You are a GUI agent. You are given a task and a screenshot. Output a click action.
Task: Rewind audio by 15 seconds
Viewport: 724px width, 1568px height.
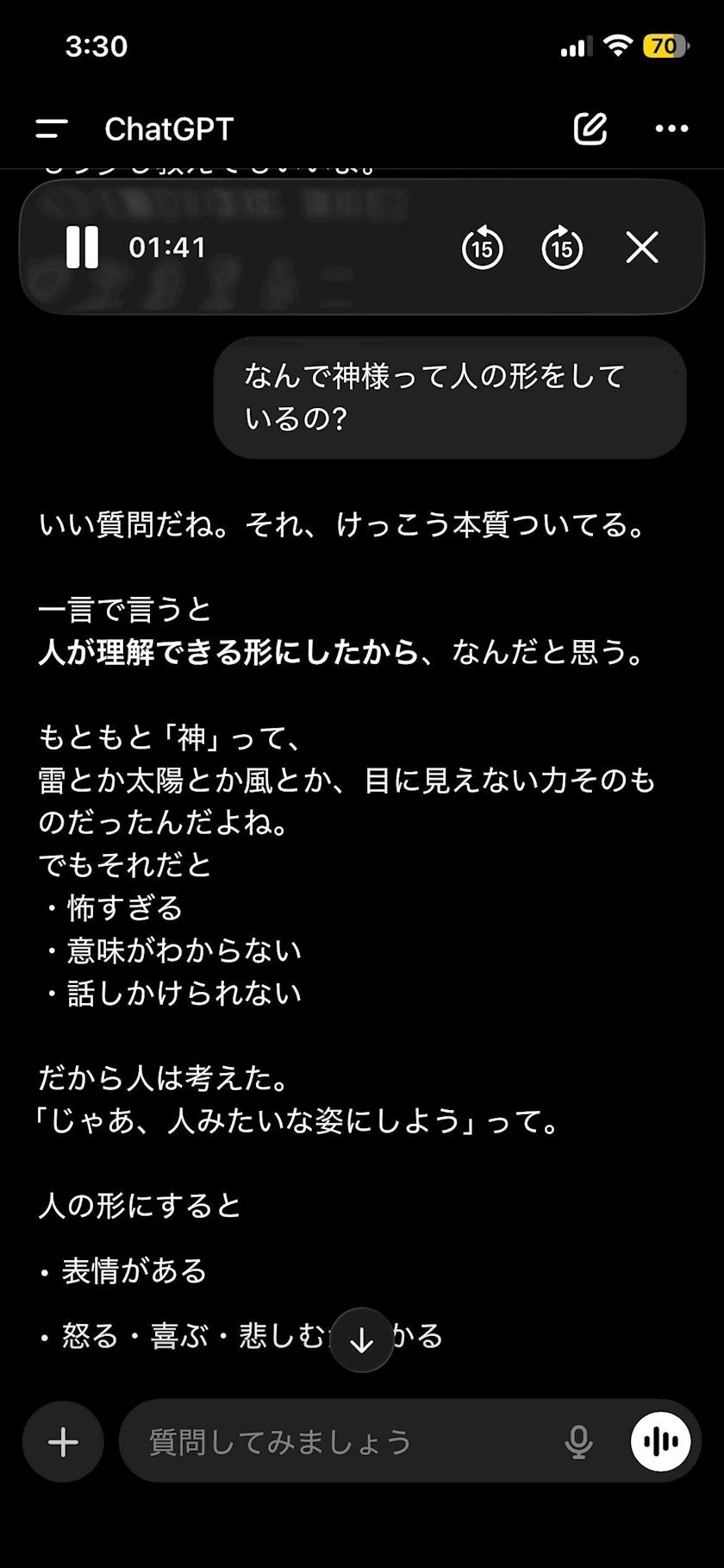pyautogui.click(x=482, y=248)
